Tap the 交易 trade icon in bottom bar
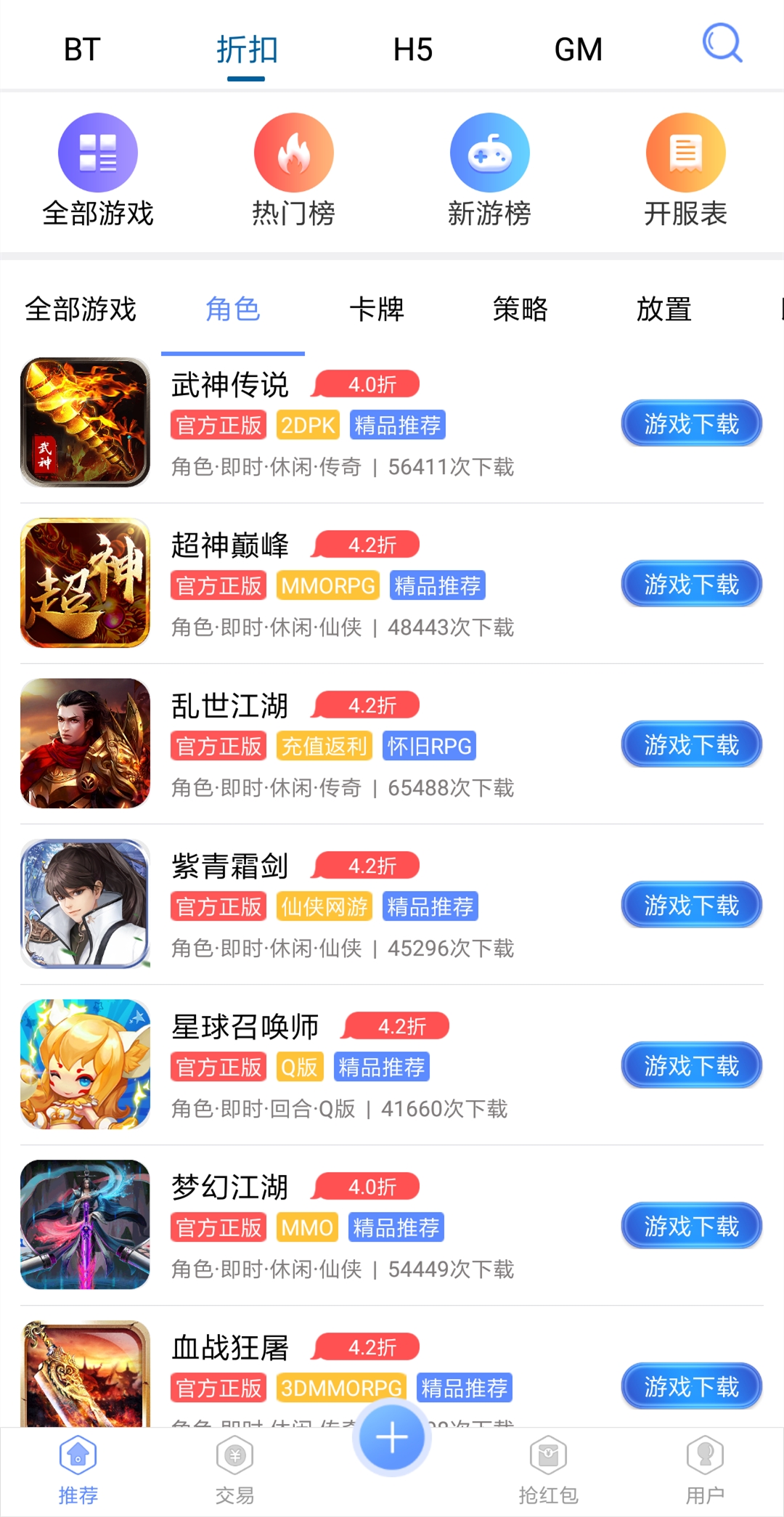This screenshot has height=1517, width=784. tap(234, 1456)
